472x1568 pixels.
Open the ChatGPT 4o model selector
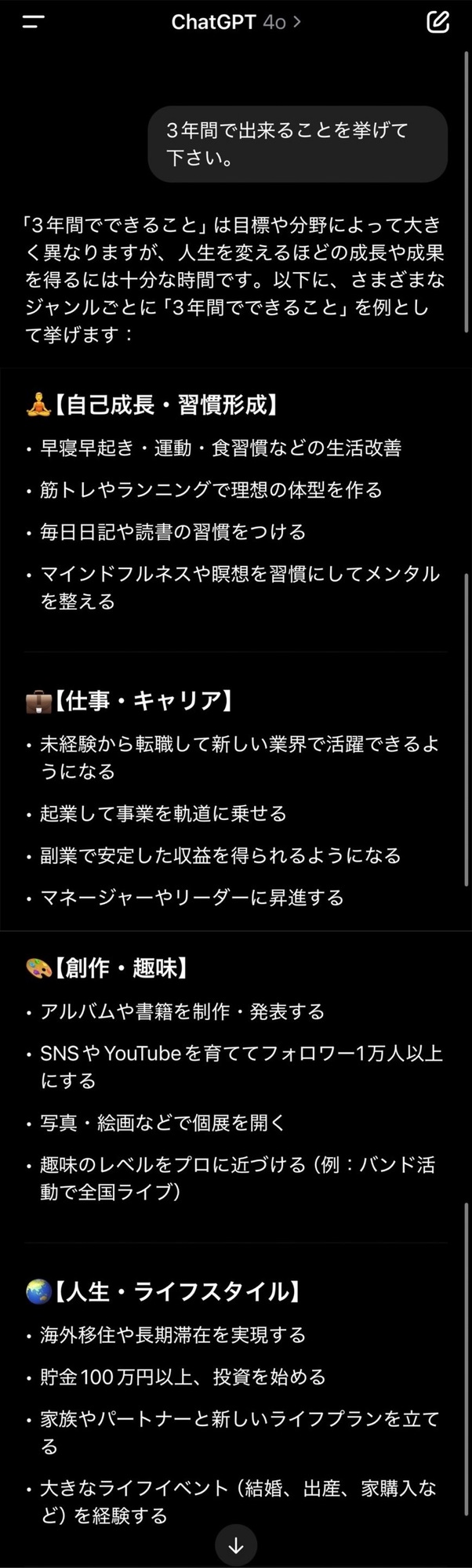pos(236,22)
